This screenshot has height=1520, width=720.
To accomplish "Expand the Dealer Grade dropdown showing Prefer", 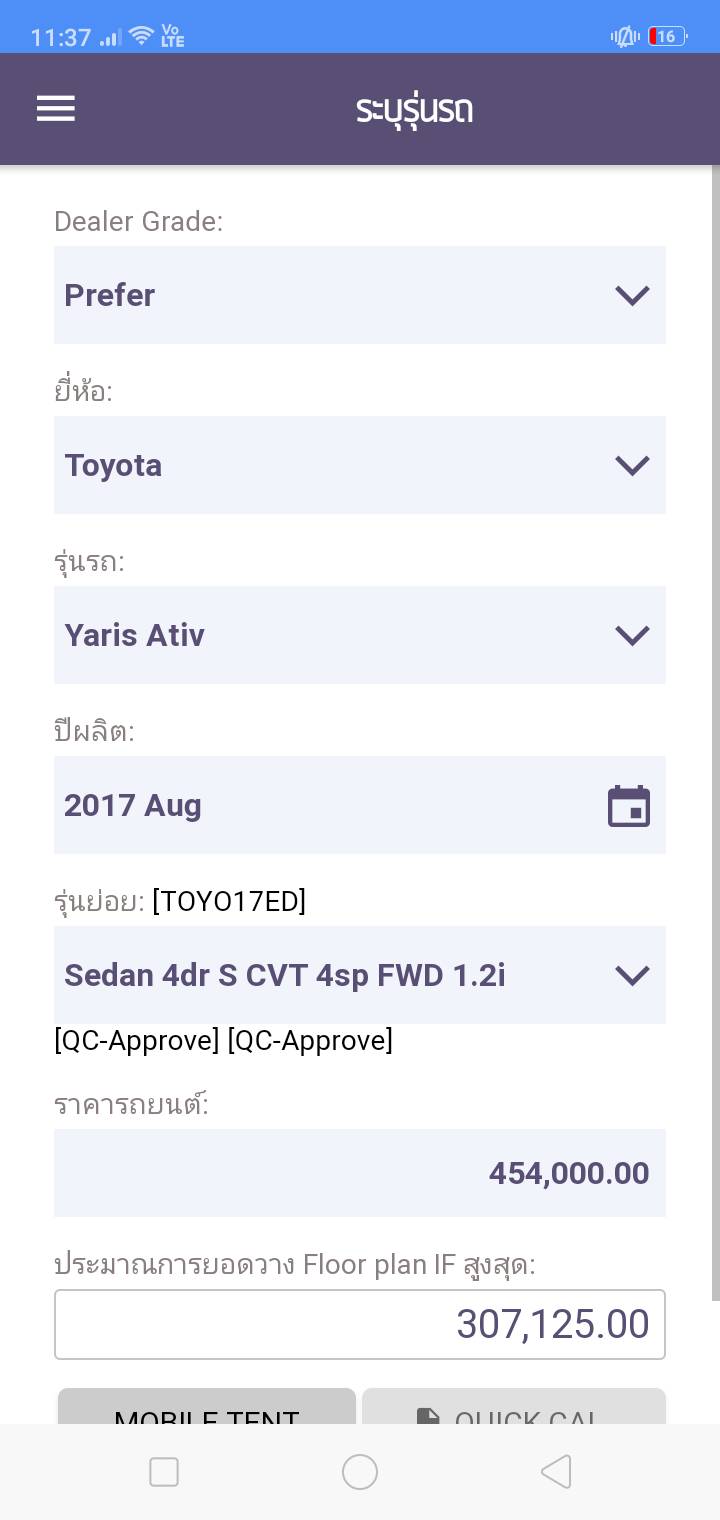I will pyautogui.click(x=359, y=295).
